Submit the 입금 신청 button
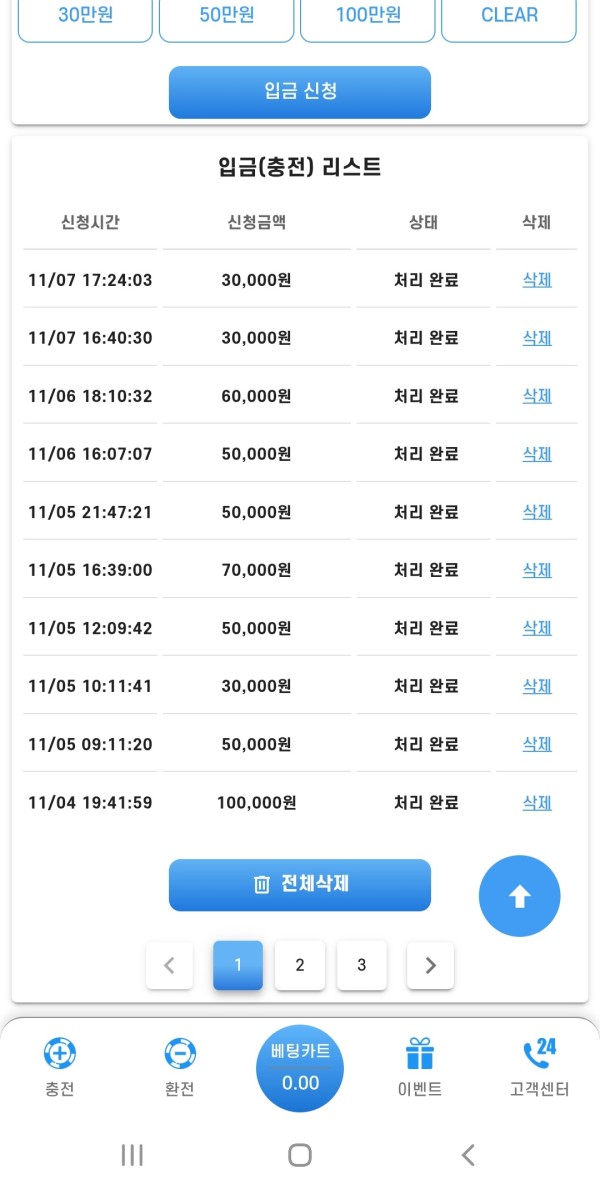Viewport: 600px width, 1189px height. pyautogui.click(x=300, y=92)
